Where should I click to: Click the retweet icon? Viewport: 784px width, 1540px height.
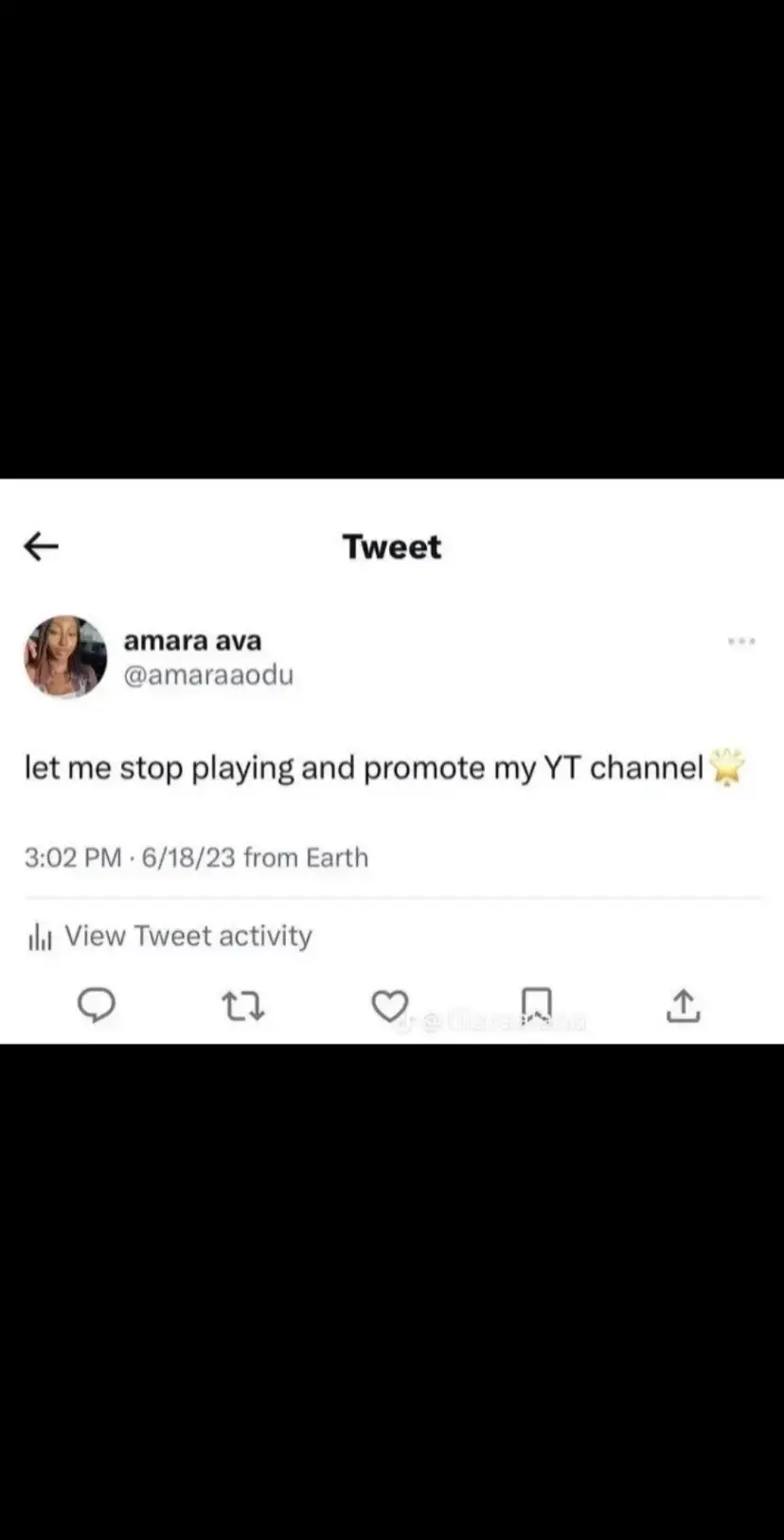pos(243,1006)
